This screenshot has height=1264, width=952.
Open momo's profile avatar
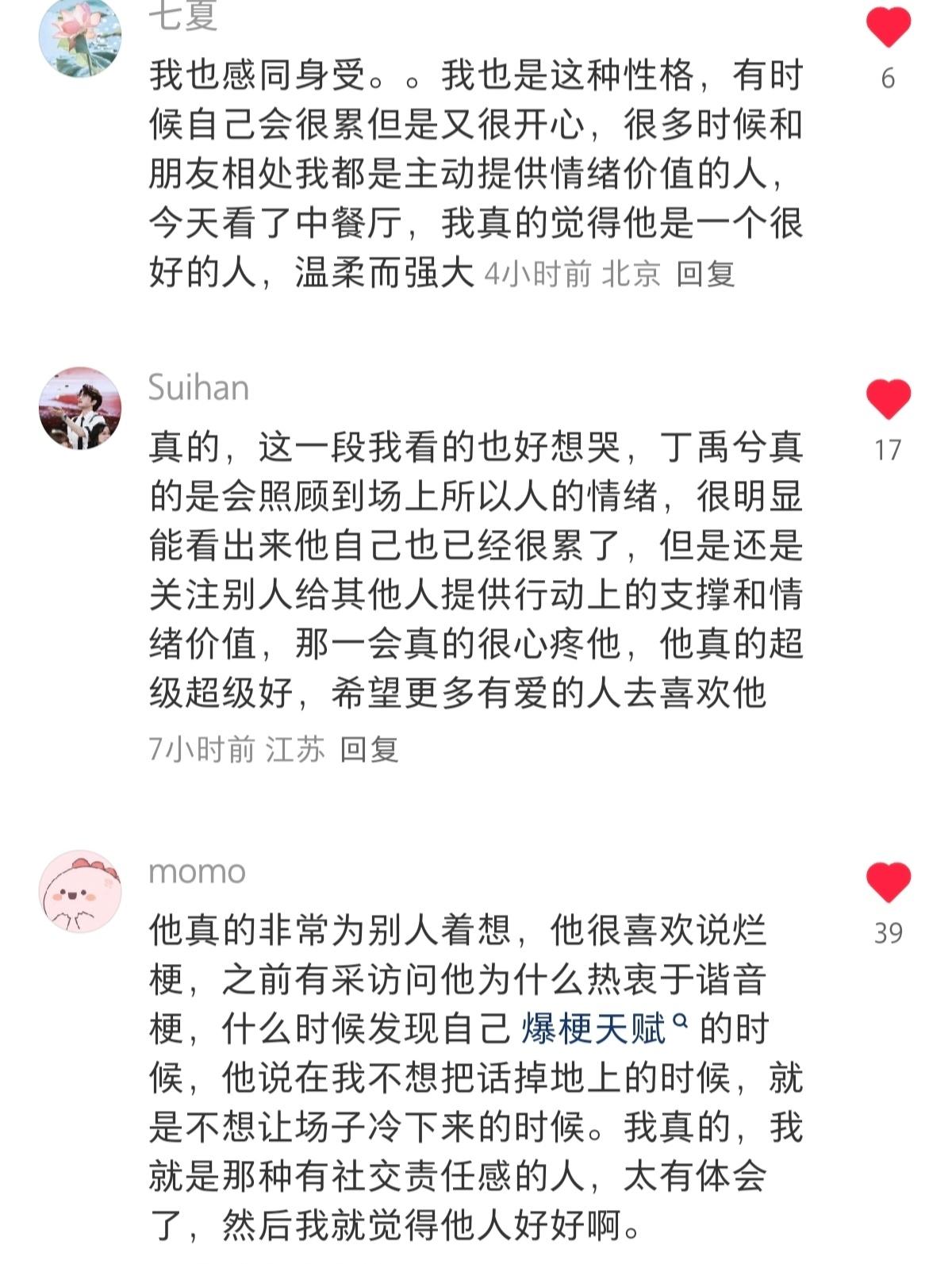80,891
